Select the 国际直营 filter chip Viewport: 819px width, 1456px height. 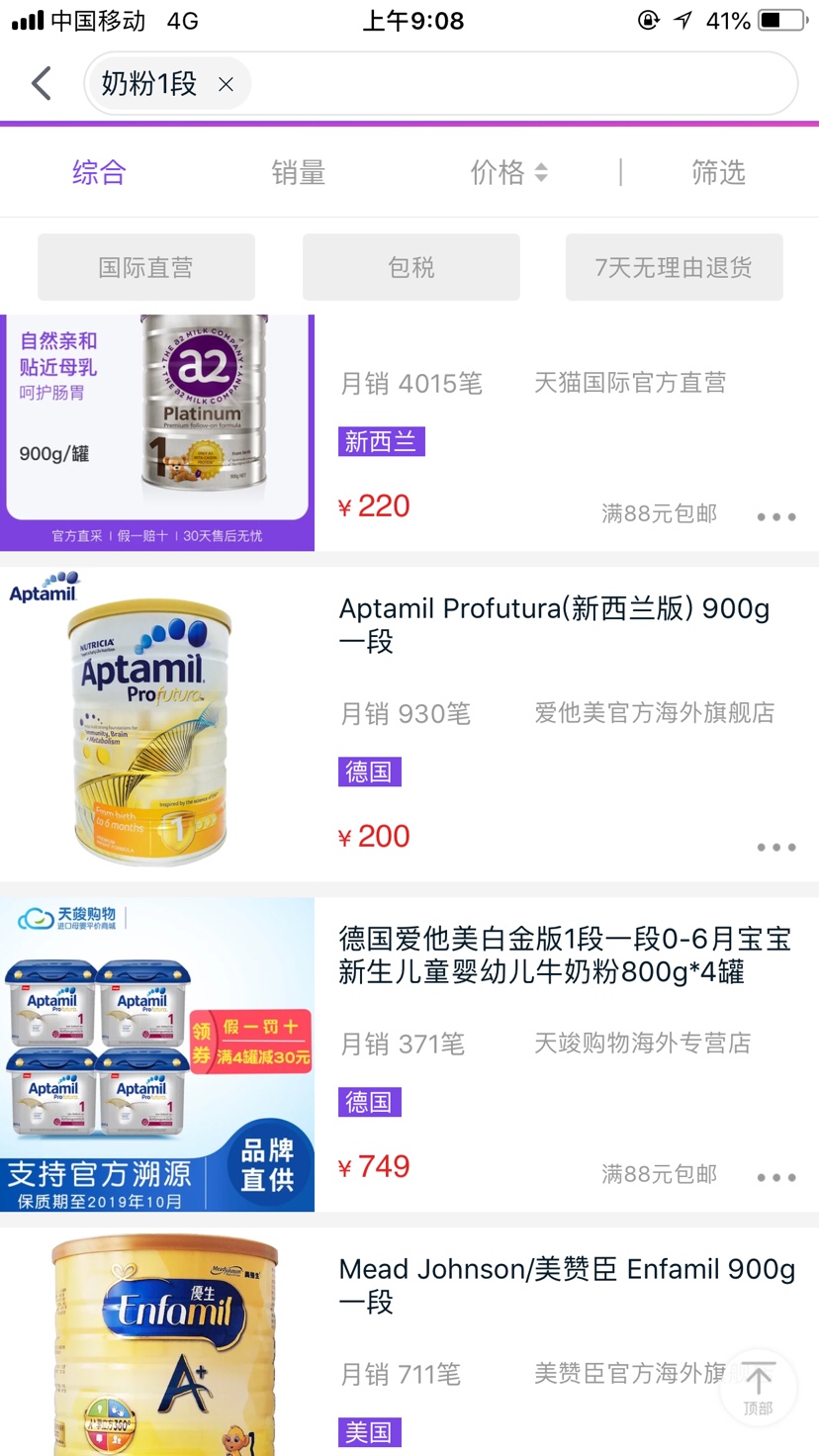click(146, 267)
